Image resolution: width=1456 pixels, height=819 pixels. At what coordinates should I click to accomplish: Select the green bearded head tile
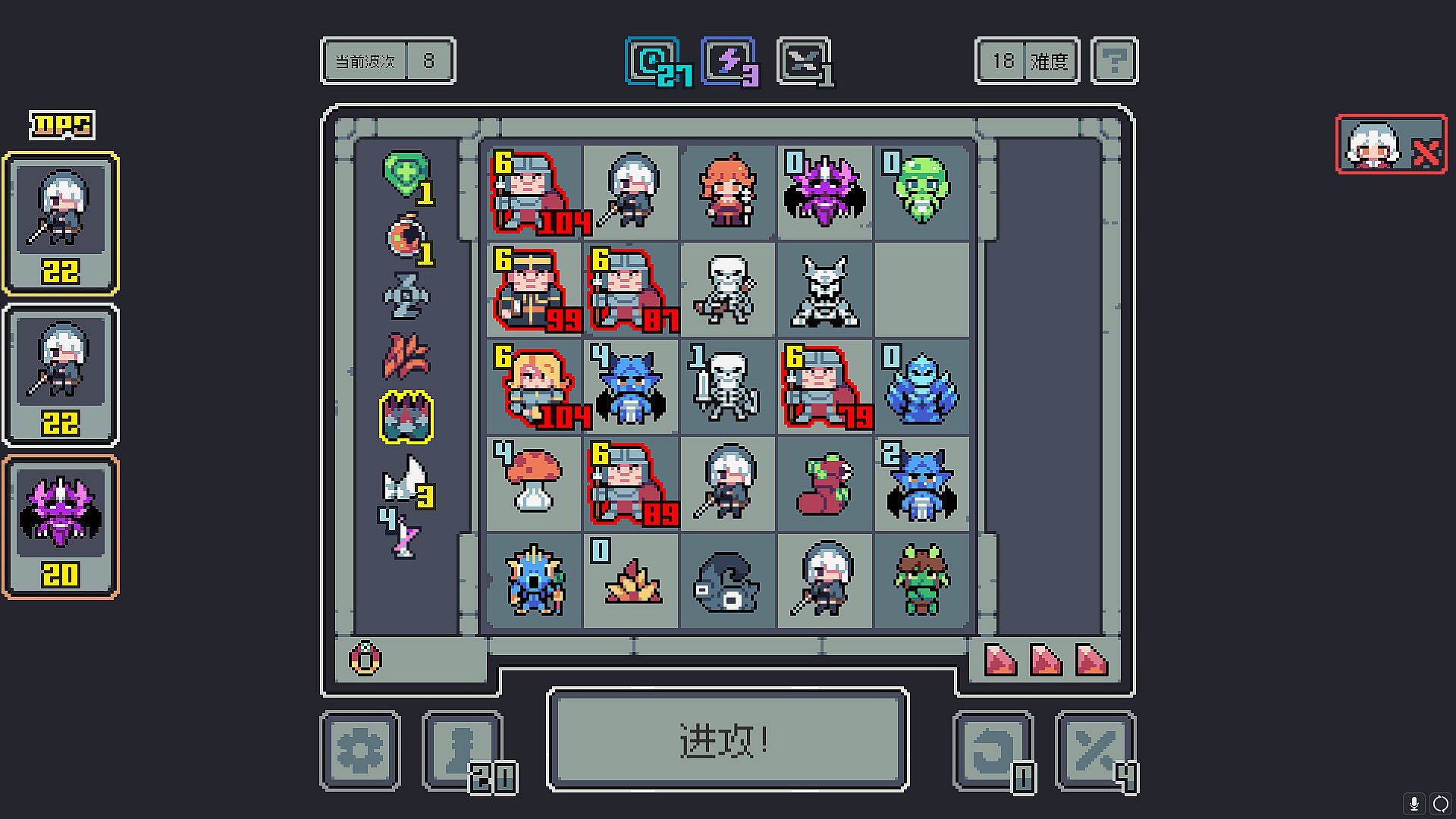pyautogui.click(x=921, y=191)
